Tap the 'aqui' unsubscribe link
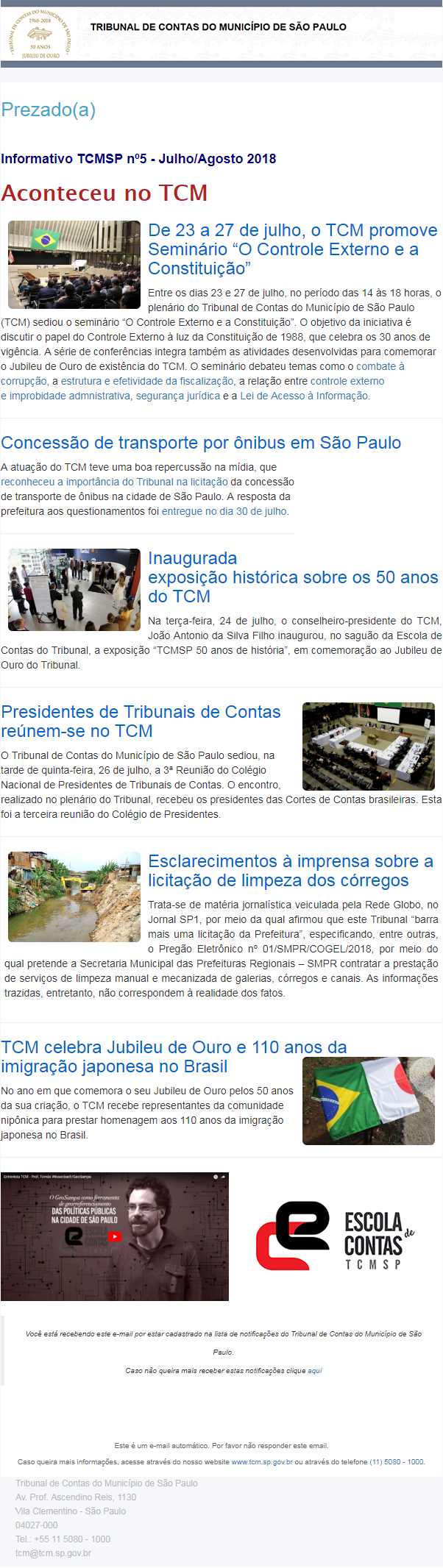 [x=315, y=1371]
